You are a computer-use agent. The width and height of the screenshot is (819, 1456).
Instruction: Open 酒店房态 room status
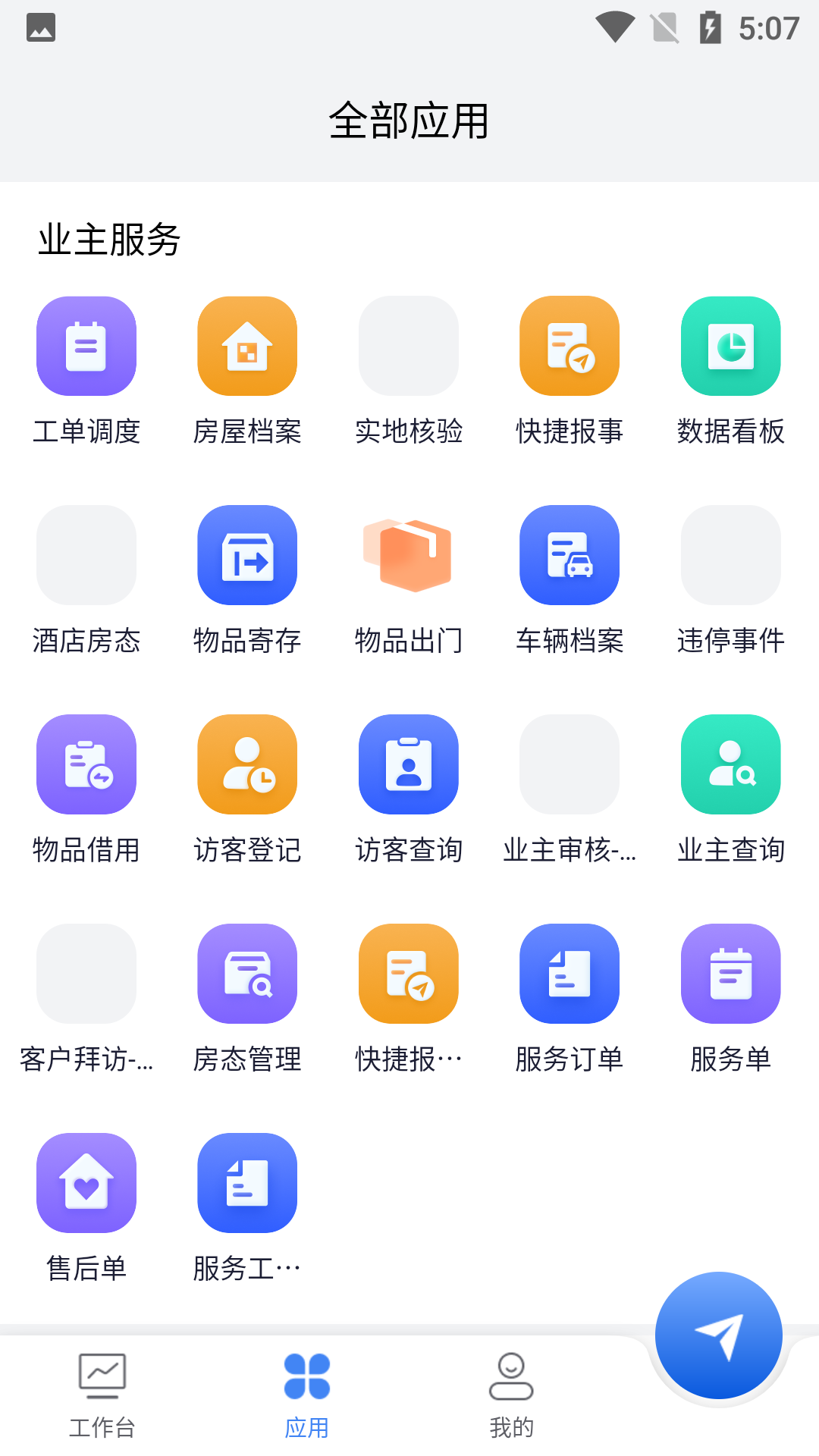[86, 556]
